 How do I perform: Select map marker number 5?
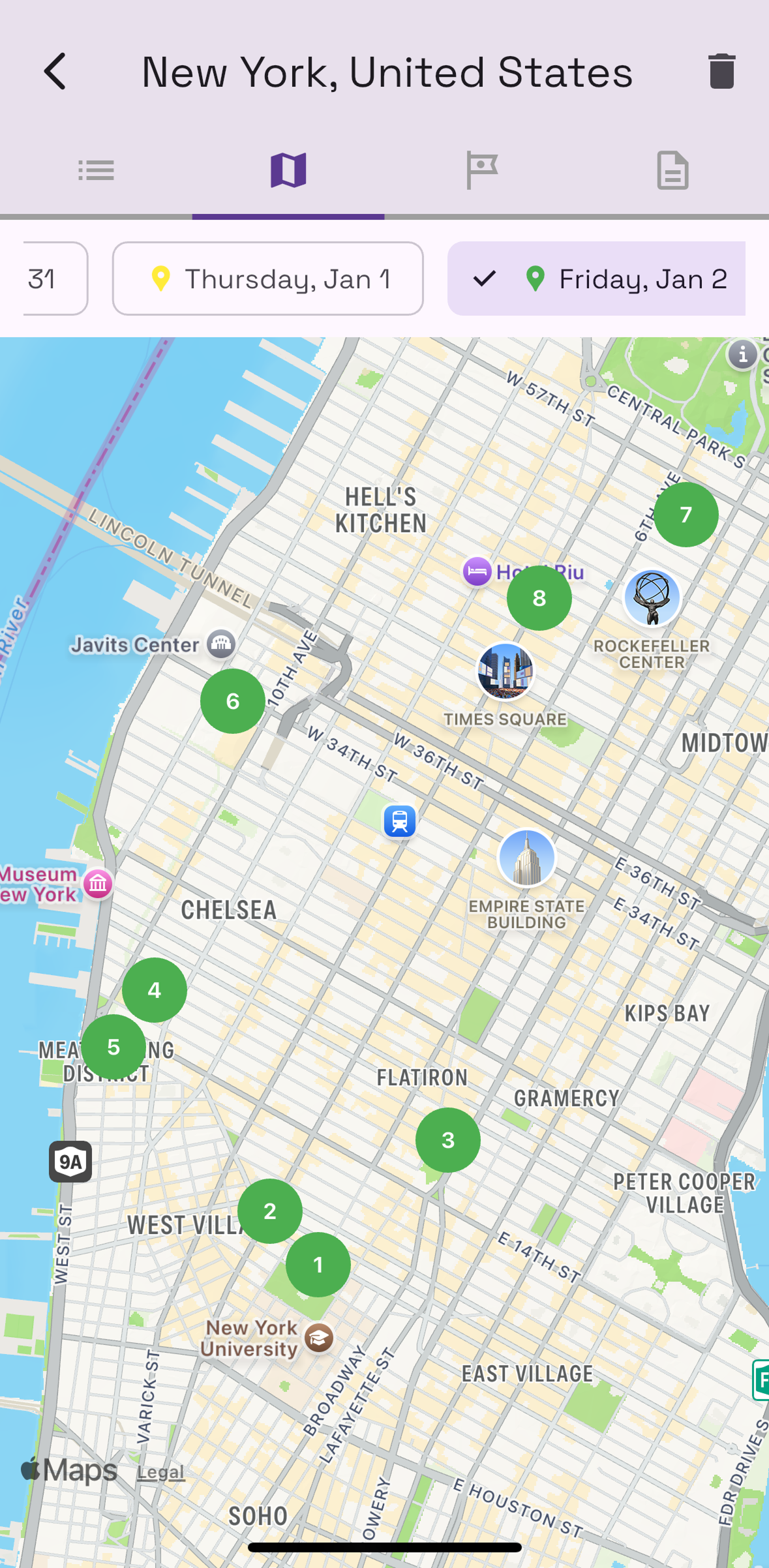pyautogui.click(x=113, y=1047)
